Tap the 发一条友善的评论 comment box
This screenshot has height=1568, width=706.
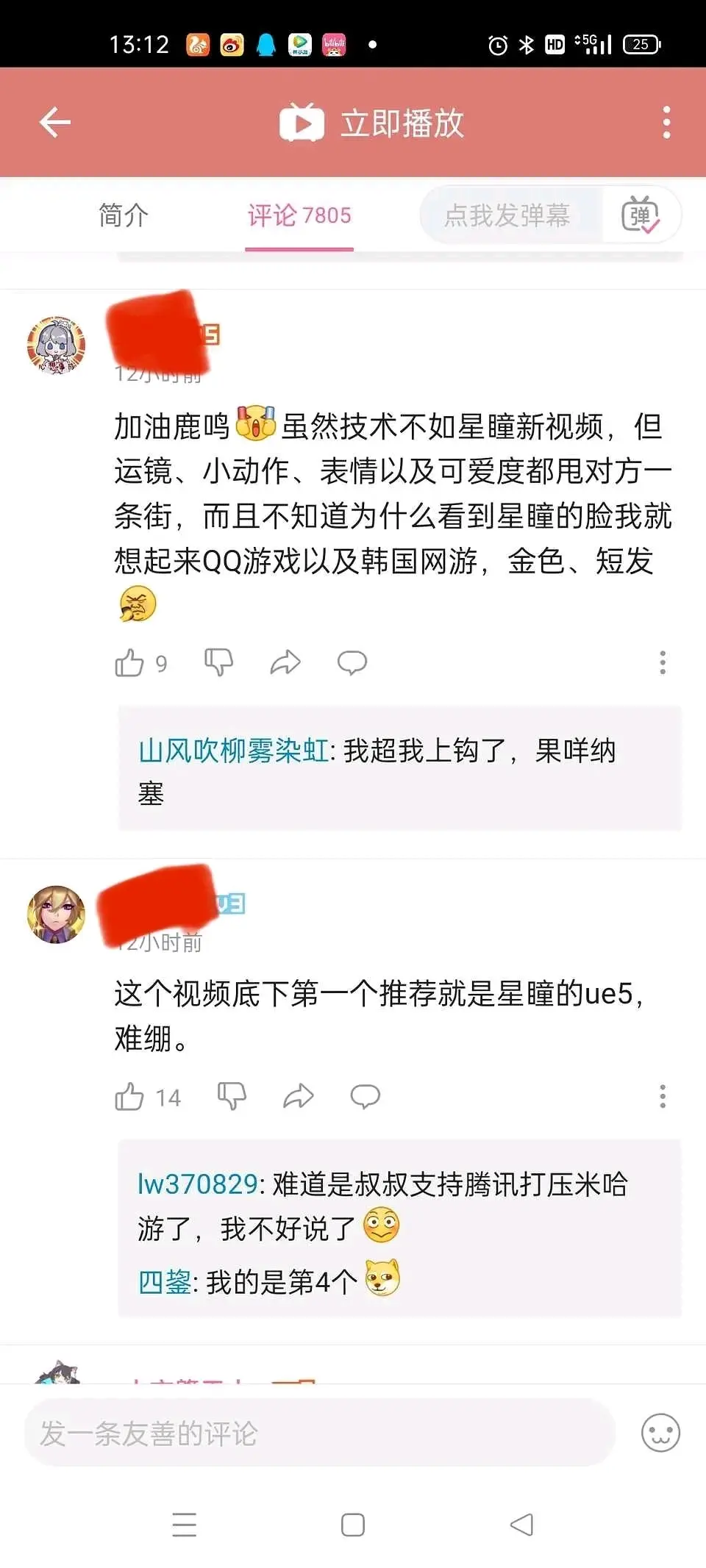pos(319,1433)
